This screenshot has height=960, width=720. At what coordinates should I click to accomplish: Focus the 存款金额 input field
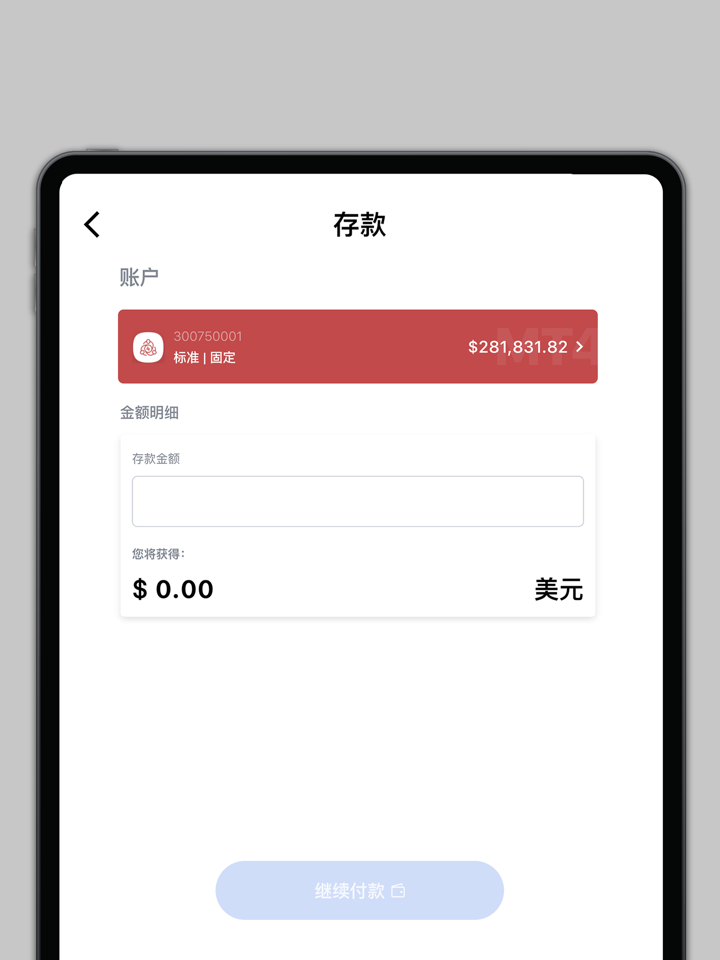coord(357,501)
